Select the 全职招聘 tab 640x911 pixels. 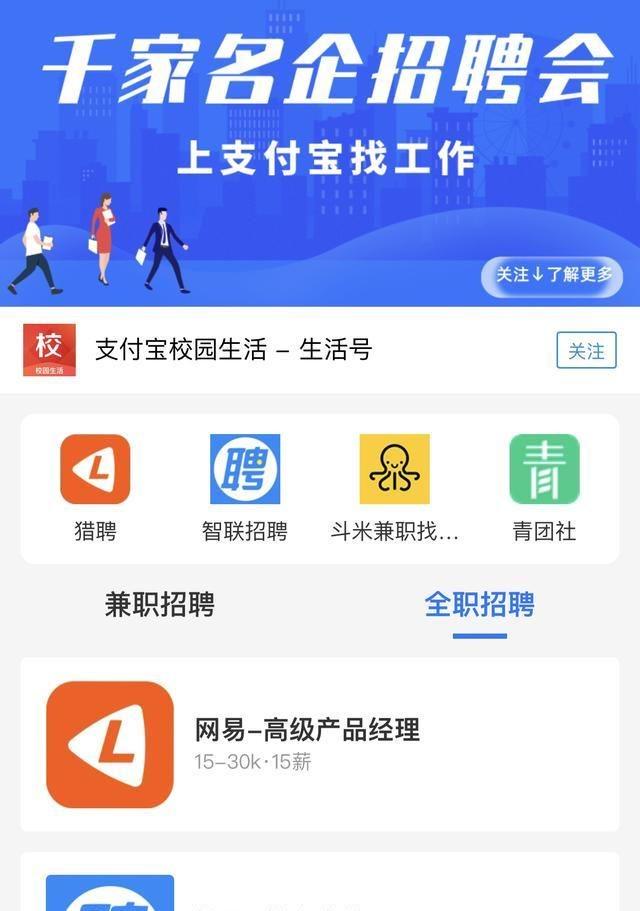(480, 604)
